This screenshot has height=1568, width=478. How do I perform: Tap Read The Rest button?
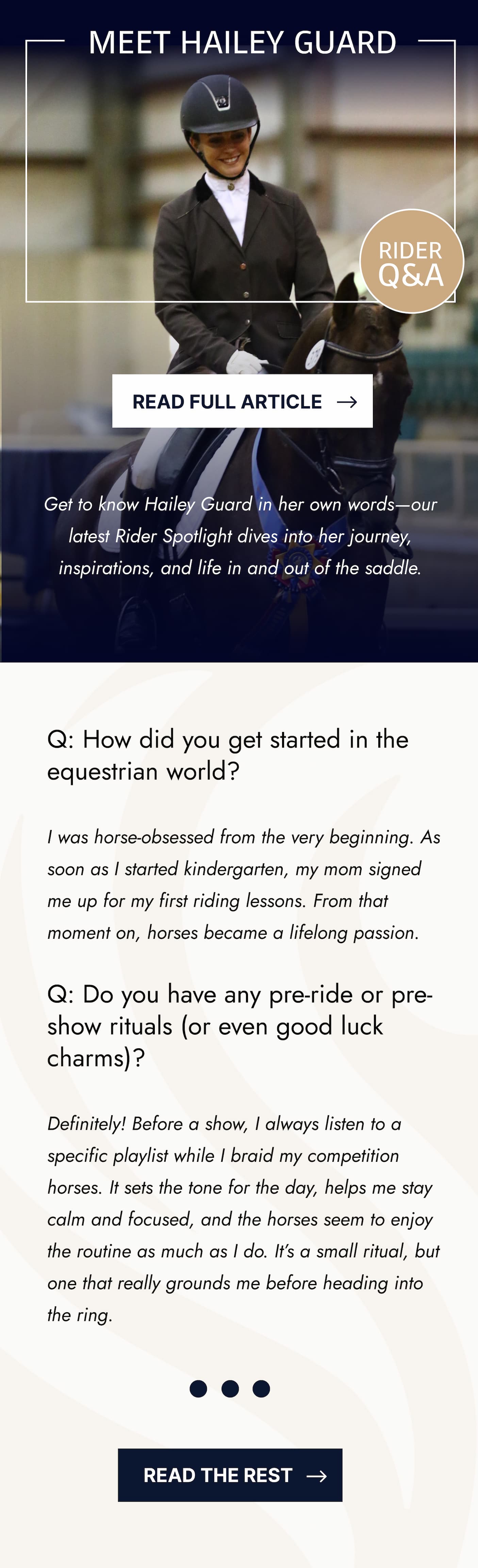click(x=230, y=1475)
